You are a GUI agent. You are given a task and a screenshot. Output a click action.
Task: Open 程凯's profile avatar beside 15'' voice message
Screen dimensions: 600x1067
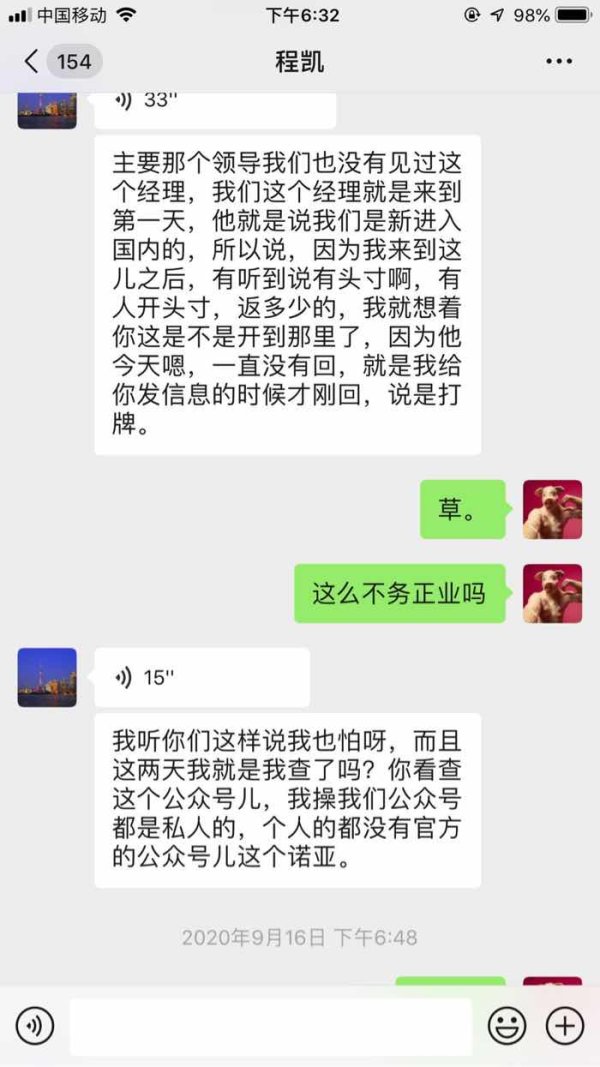pyautogui.click(x=47, y=677)
